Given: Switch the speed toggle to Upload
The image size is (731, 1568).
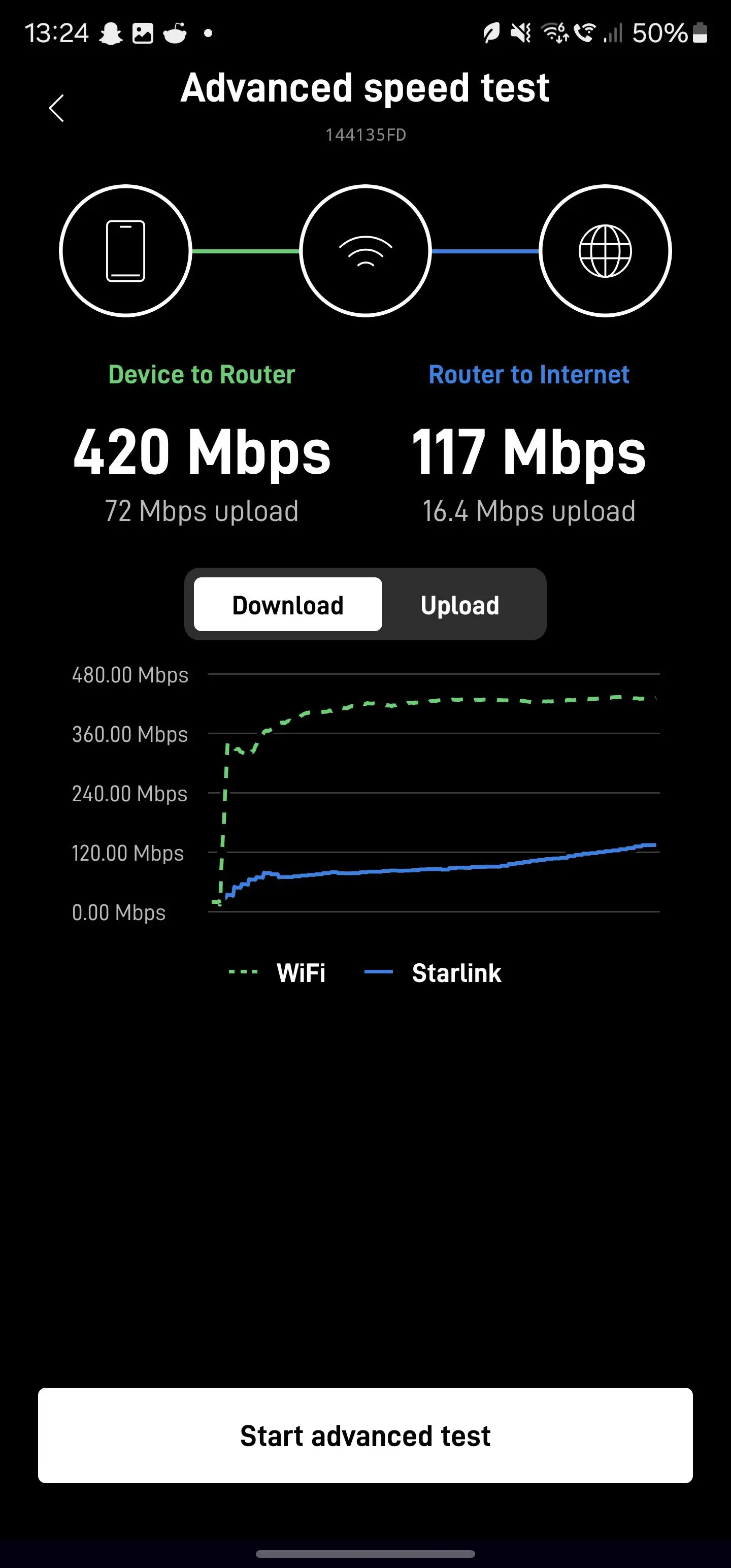Looking at the screenshot, I should tap(459, 604).
